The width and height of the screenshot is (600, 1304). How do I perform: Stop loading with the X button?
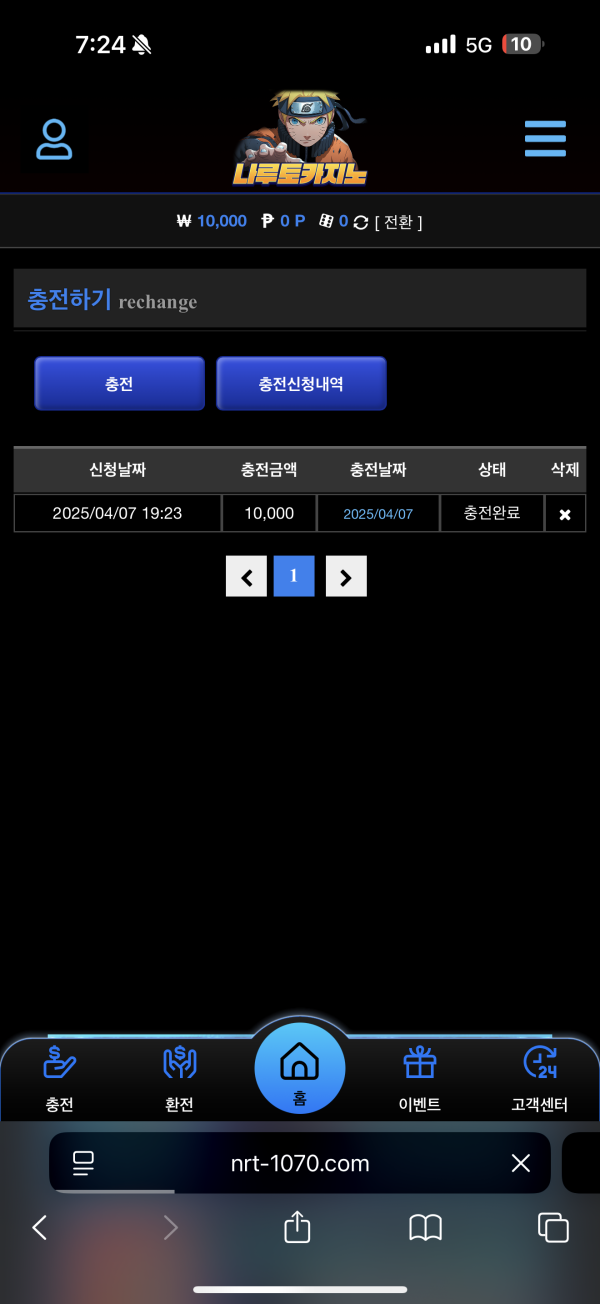tap(520, 1163)
